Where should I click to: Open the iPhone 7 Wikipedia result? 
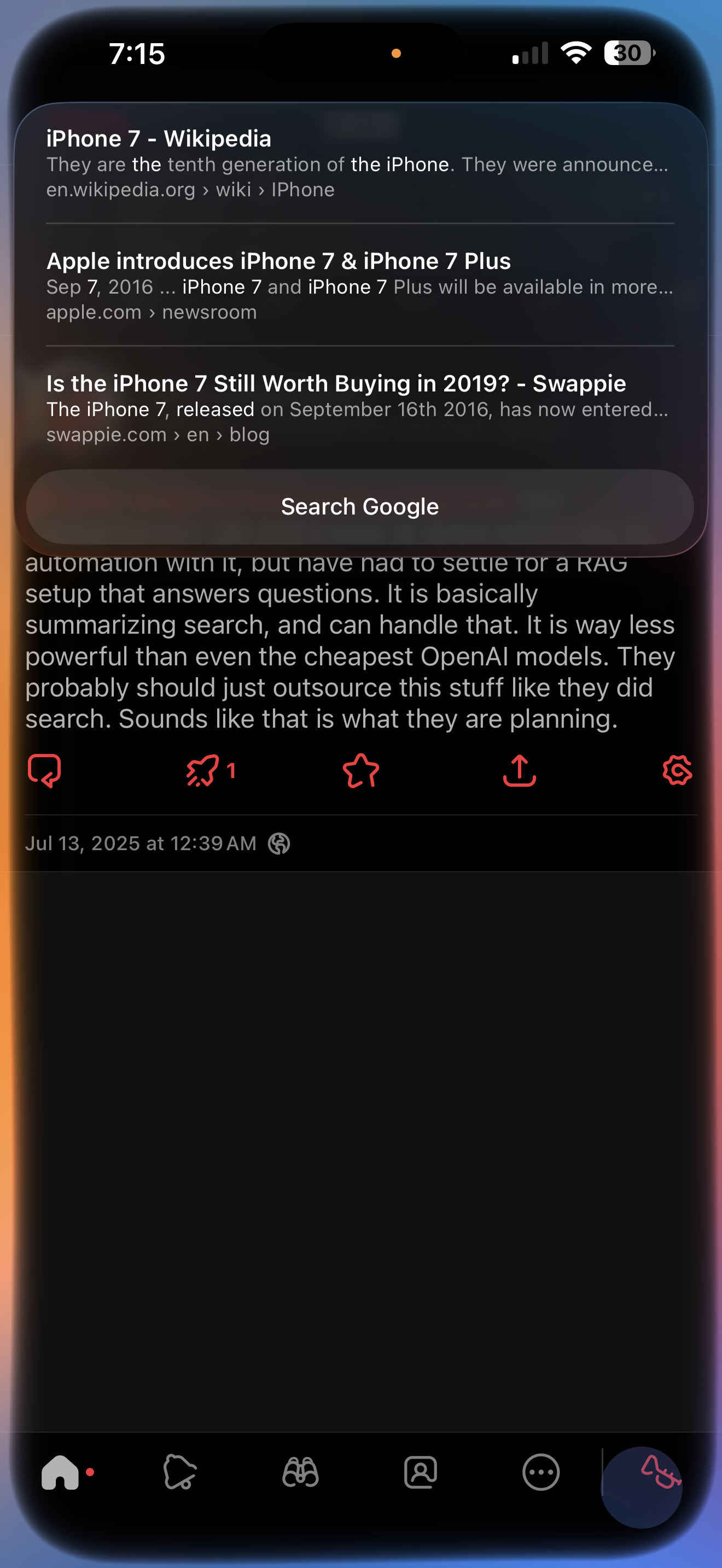coord(360,163)
